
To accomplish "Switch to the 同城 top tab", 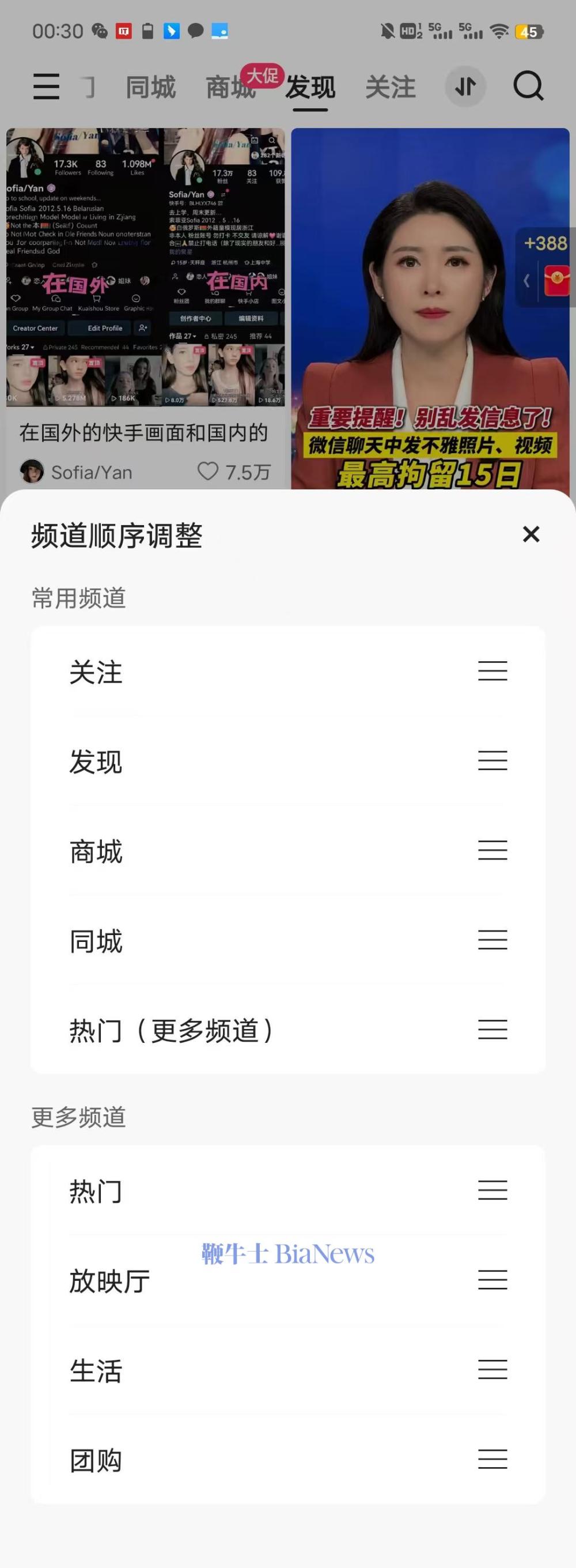I will point(150,87).
